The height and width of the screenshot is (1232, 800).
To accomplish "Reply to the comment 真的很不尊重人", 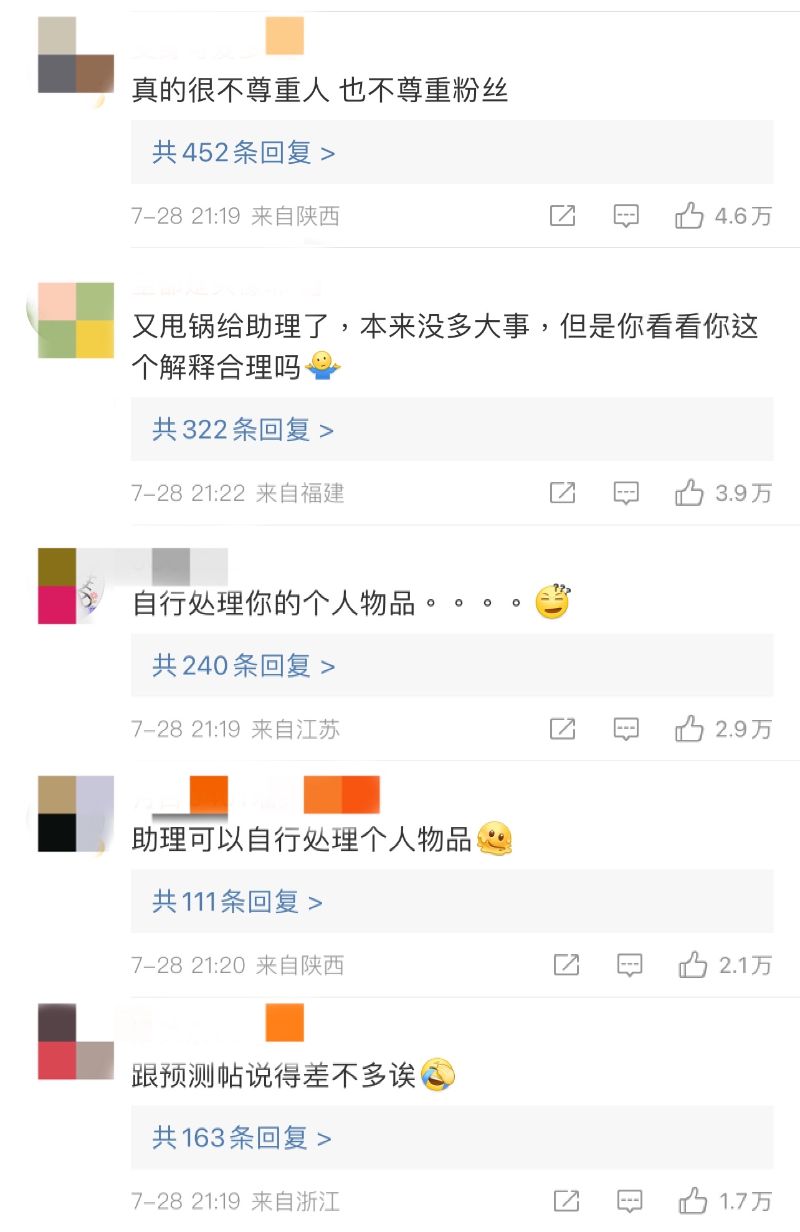I will click(x=626, y=216).
